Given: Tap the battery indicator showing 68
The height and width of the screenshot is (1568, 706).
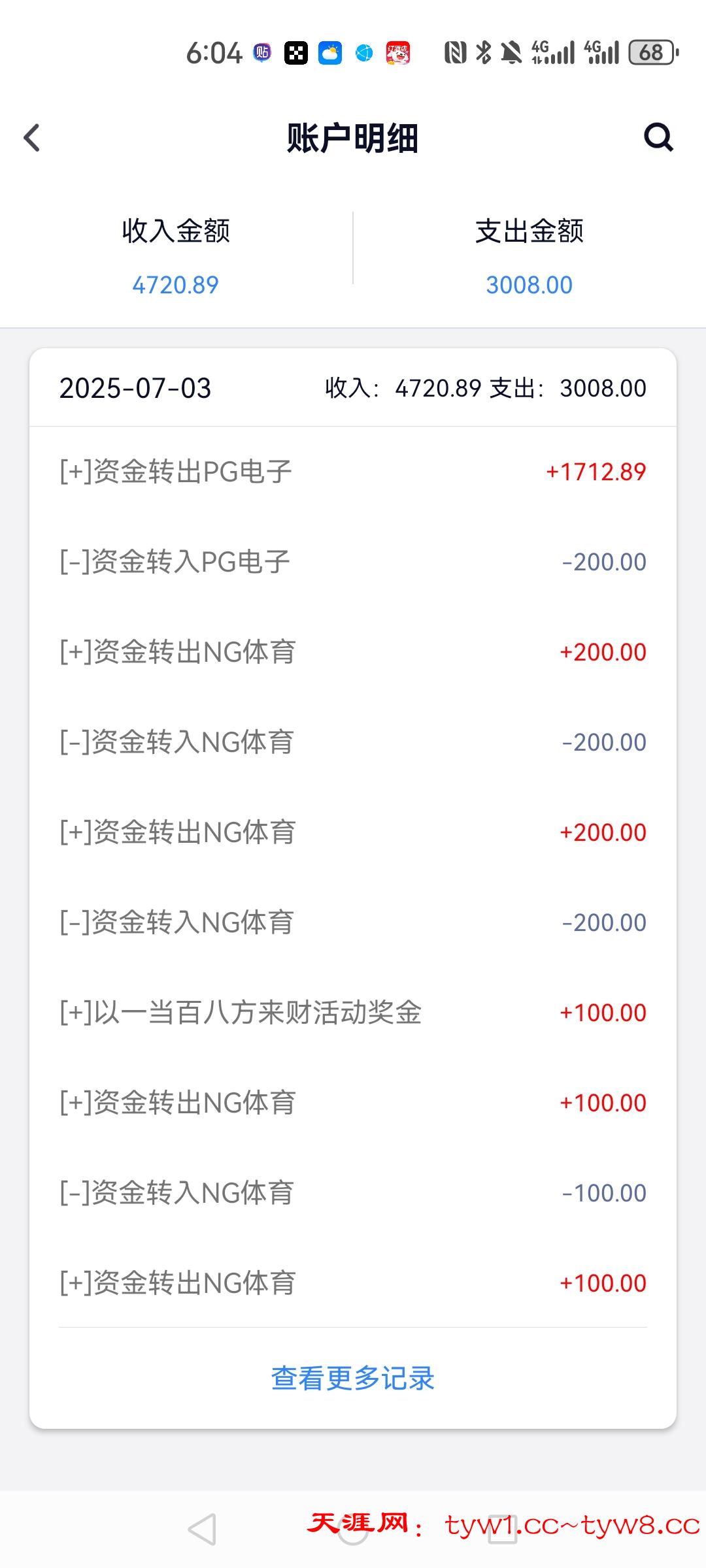Looking at the screenshot, I should pos(647,52).
